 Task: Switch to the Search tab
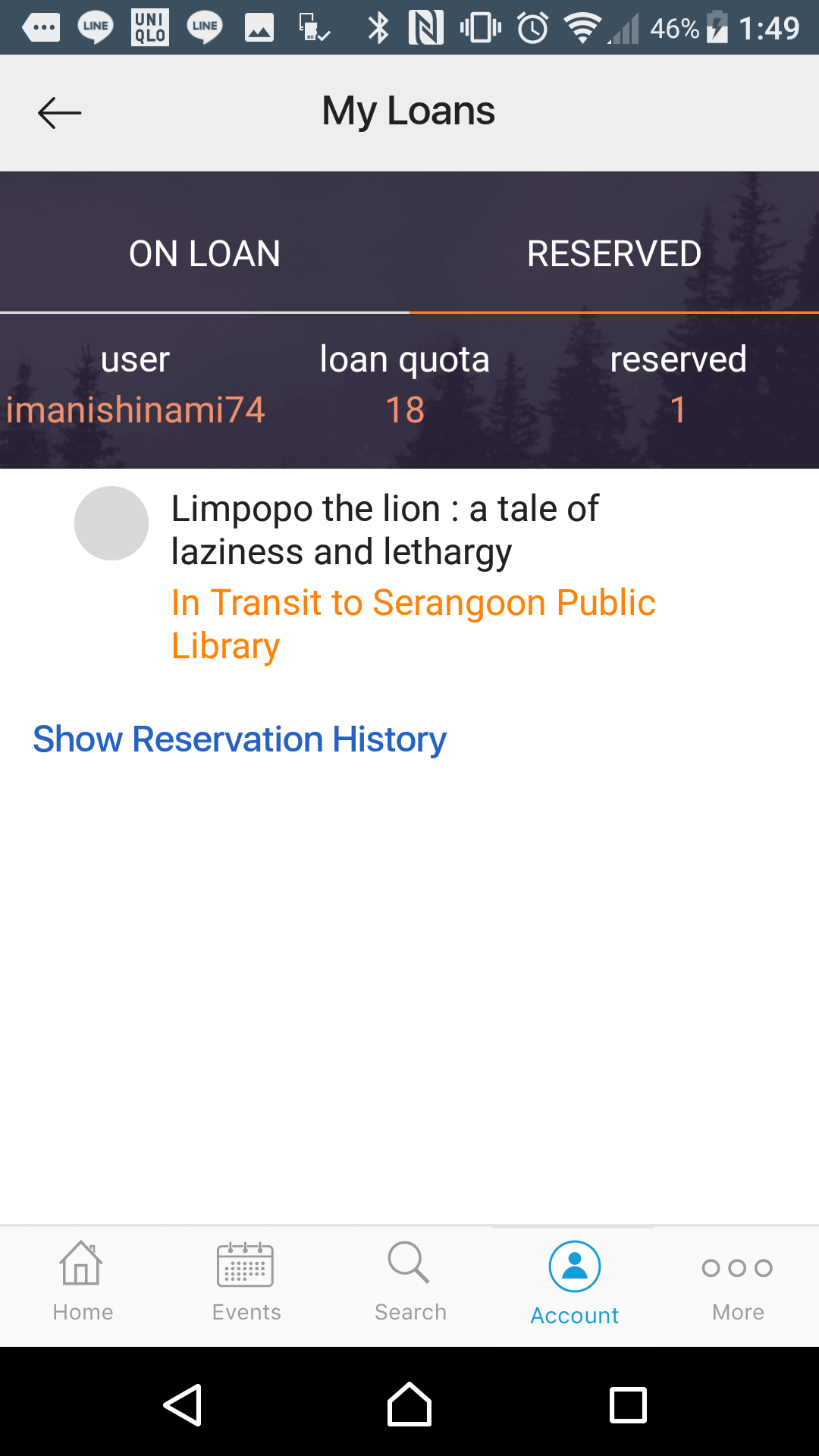click(409, 1283)
